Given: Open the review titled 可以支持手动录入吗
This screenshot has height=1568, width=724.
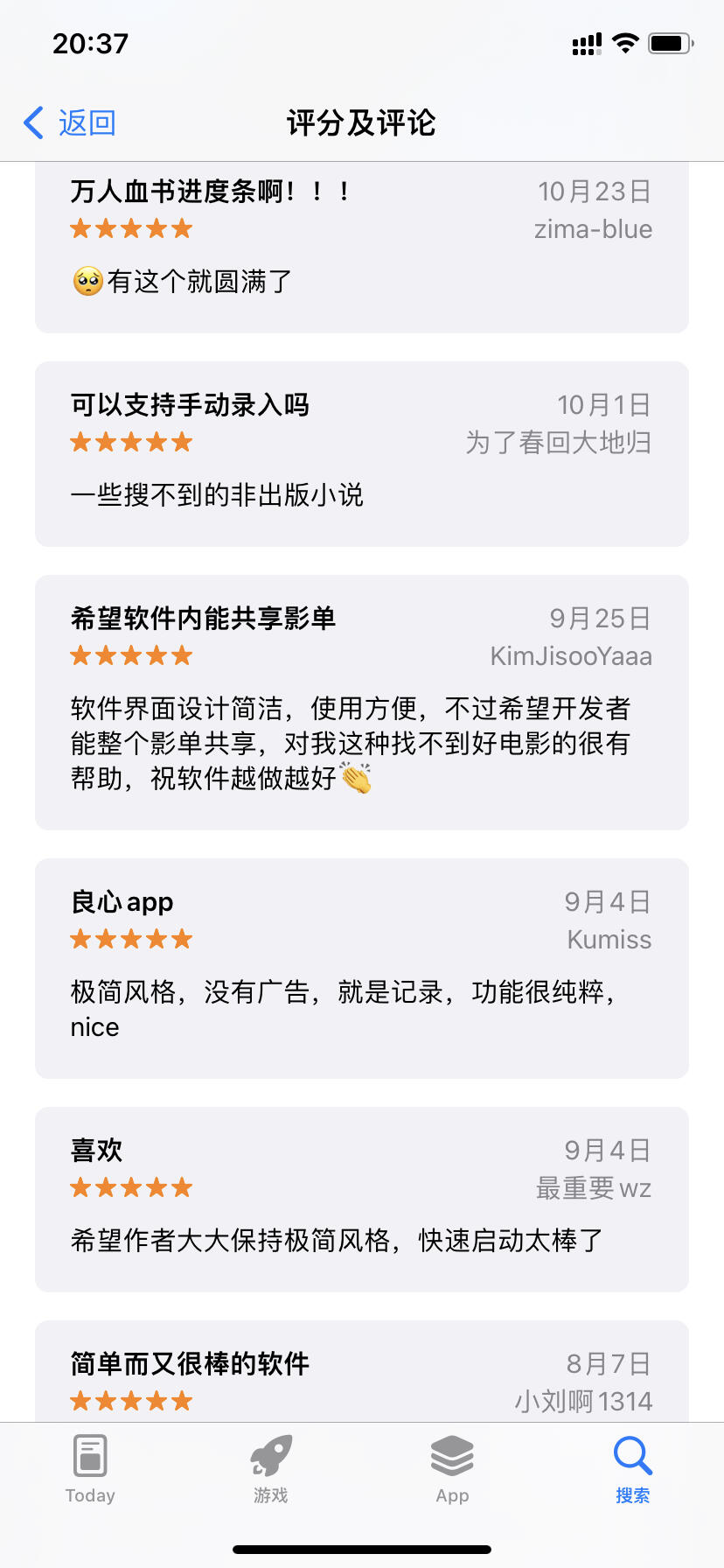Looking at the screenshot, I should (x=361, y=453).
